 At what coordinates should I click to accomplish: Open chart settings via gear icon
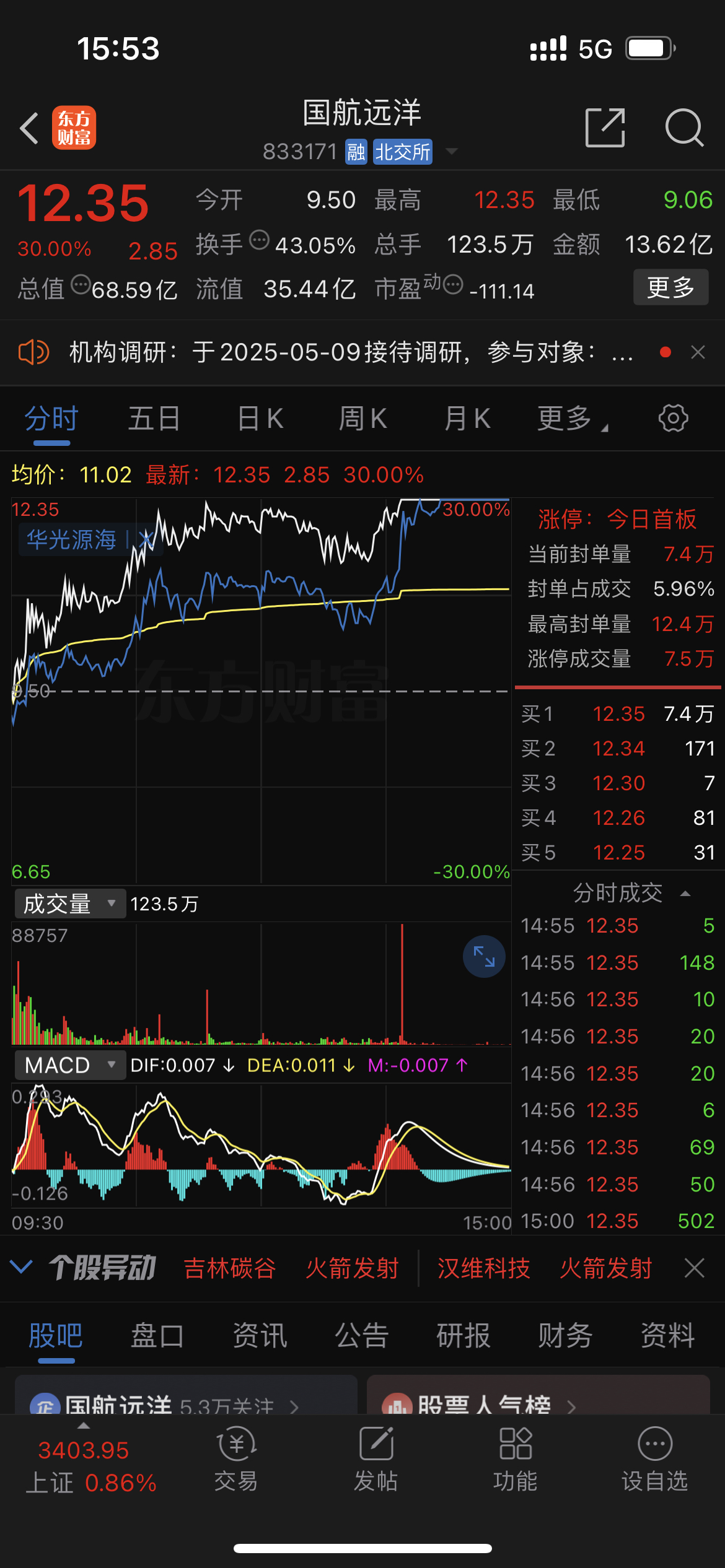673,418
